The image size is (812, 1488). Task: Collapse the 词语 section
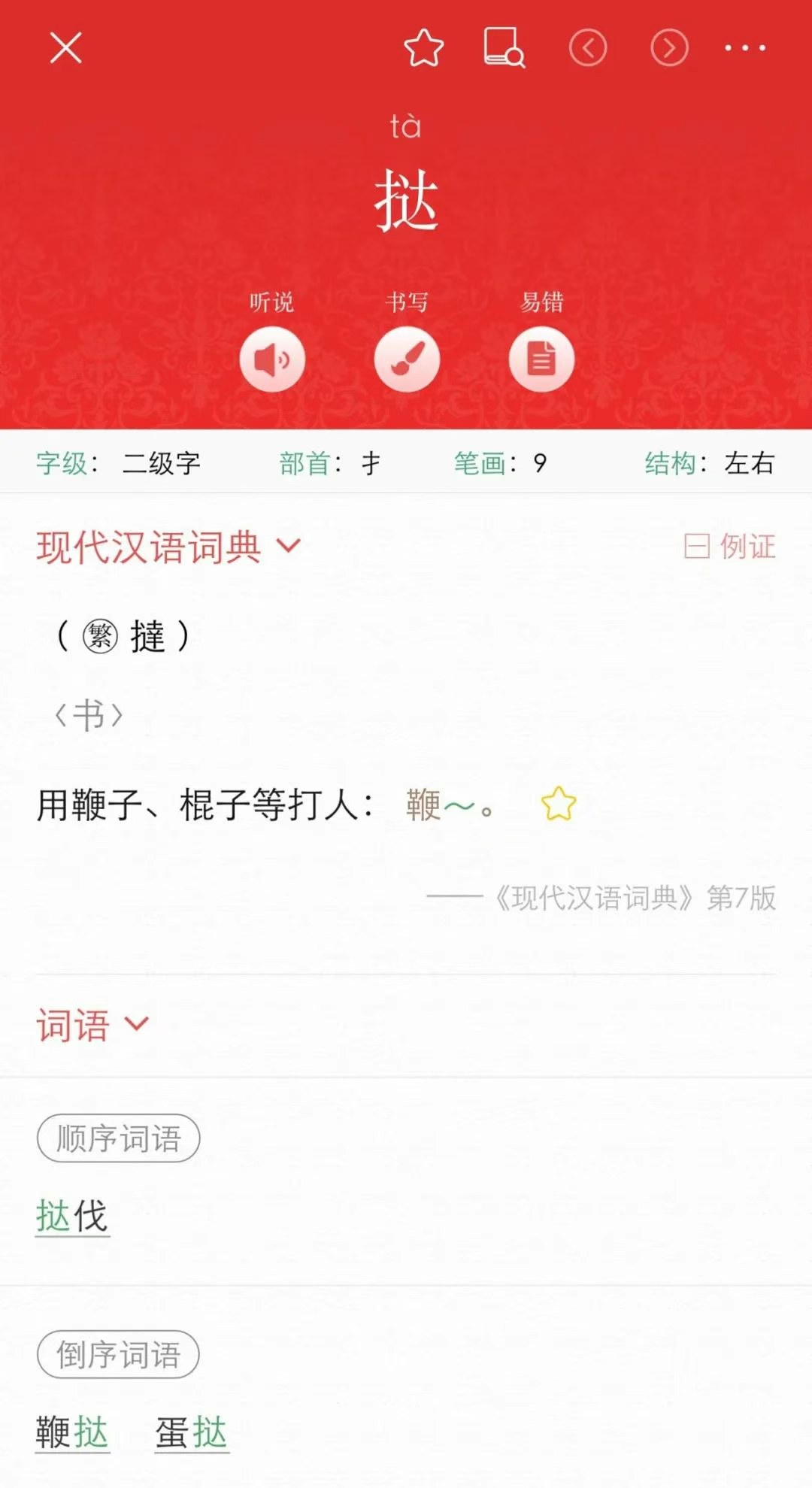(x=93, y=1025)
